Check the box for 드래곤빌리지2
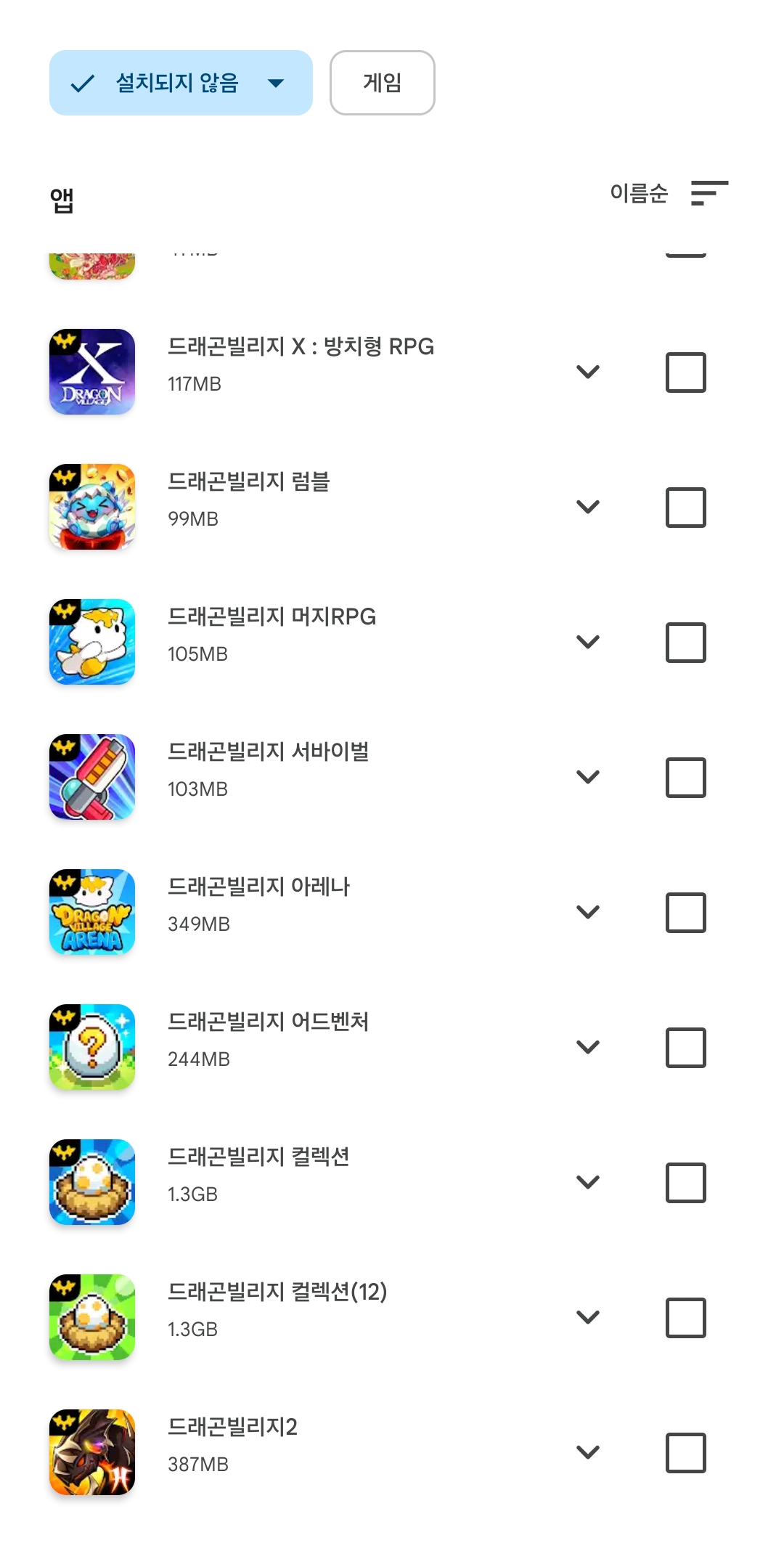This screenshot has width=784, height=1543. (x=685, y=1453)
